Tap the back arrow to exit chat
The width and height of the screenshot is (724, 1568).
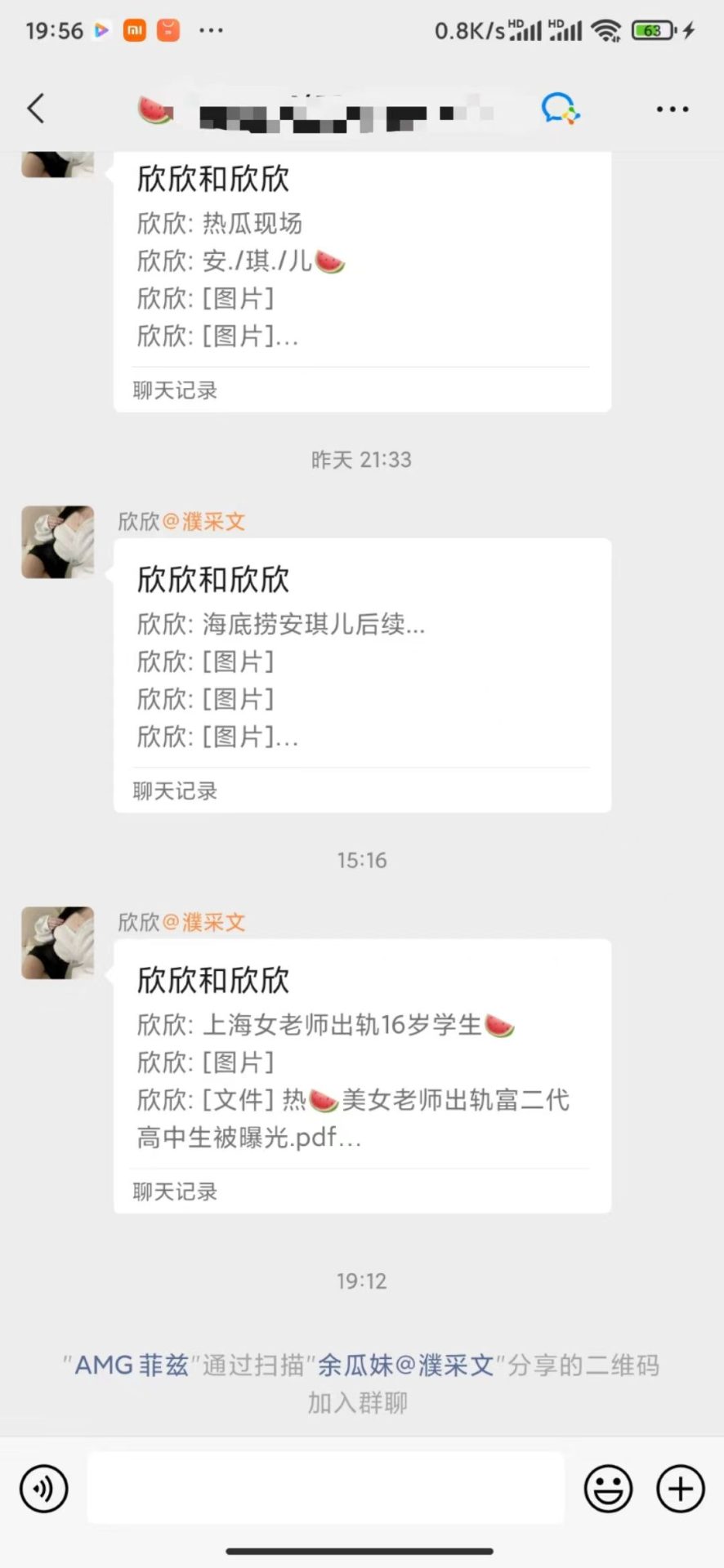pyautogui.click(x=34, y=108)
